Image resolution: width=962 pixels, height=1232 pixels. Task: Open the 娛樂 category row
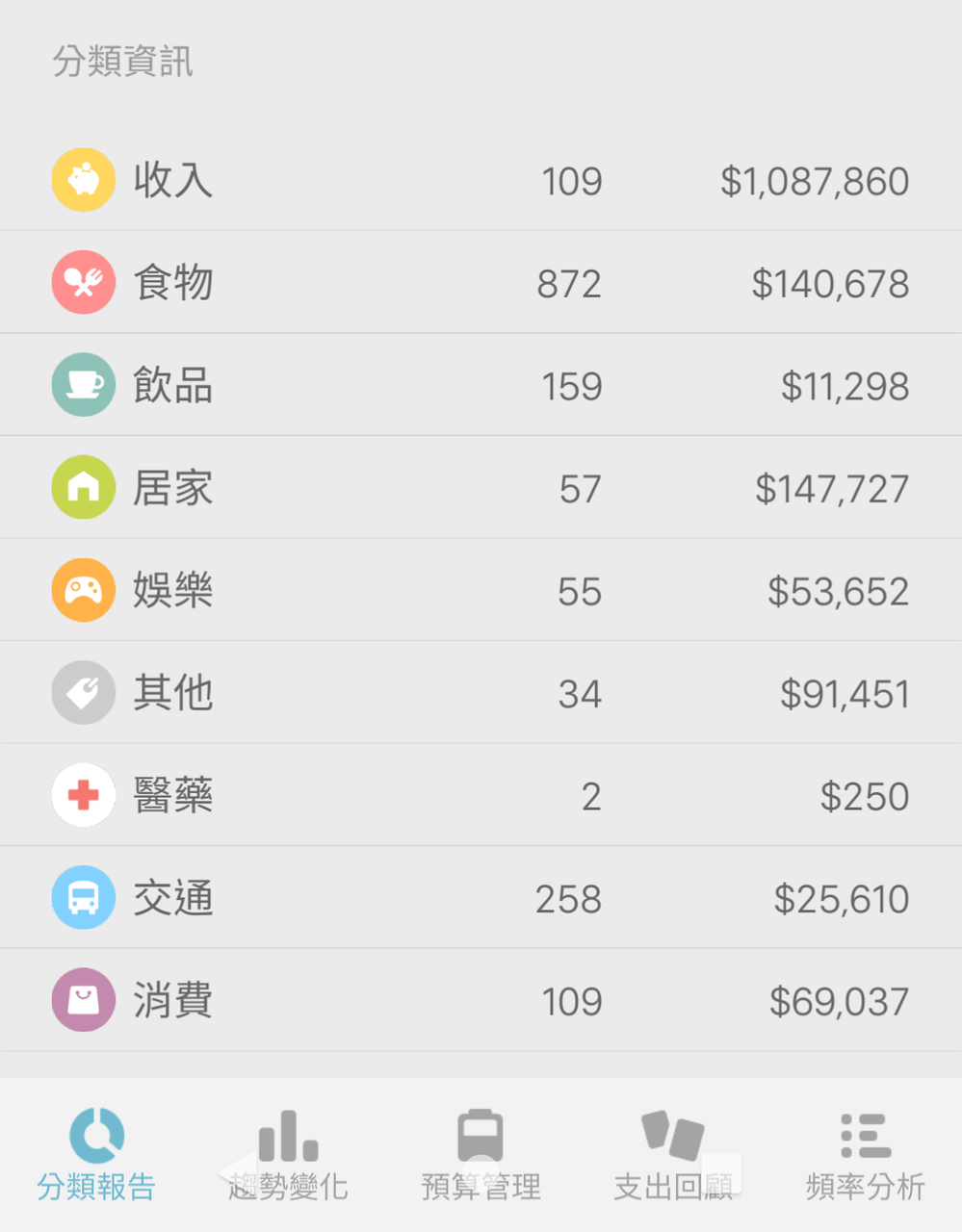pos(481,590)
